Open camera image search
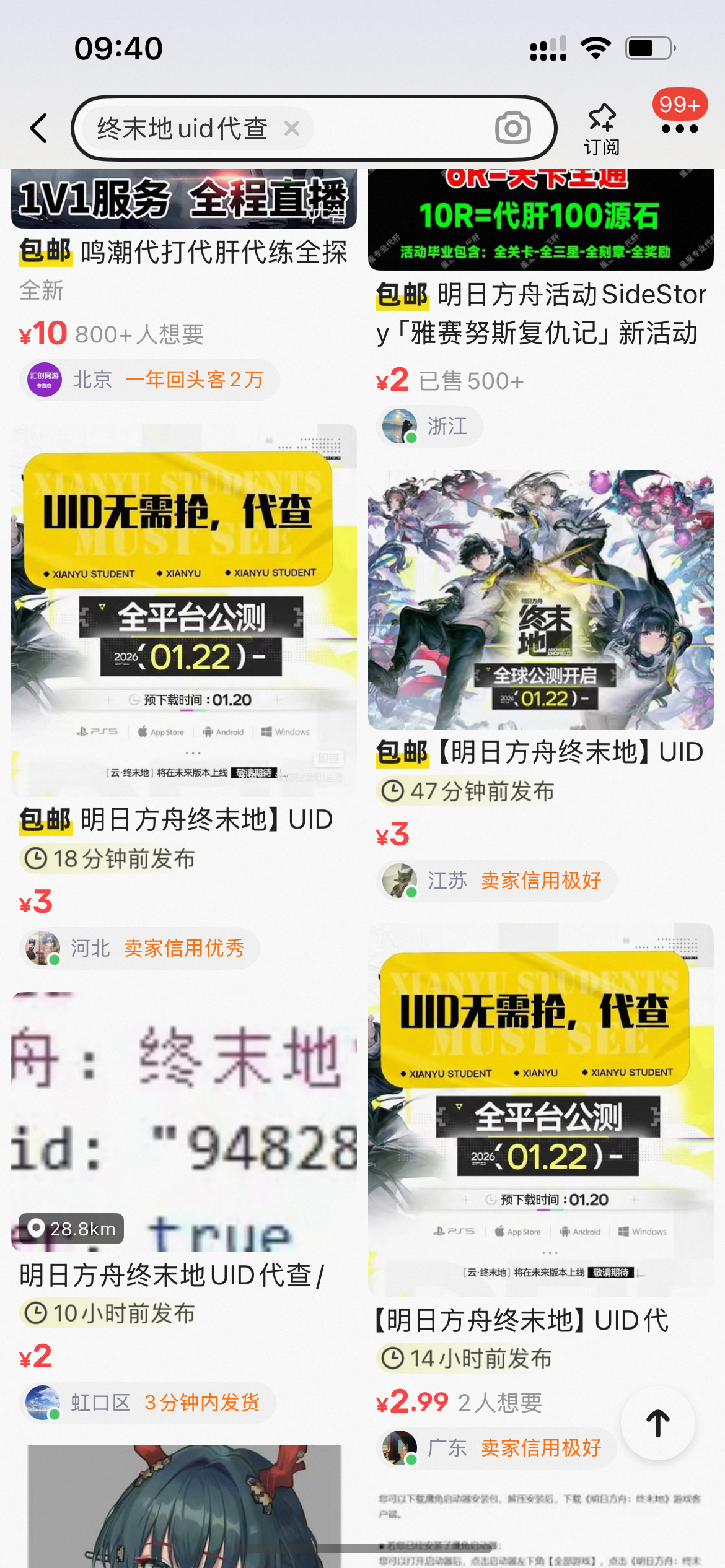The width and height of the screenshot is (725, 1568). point(512,128)
